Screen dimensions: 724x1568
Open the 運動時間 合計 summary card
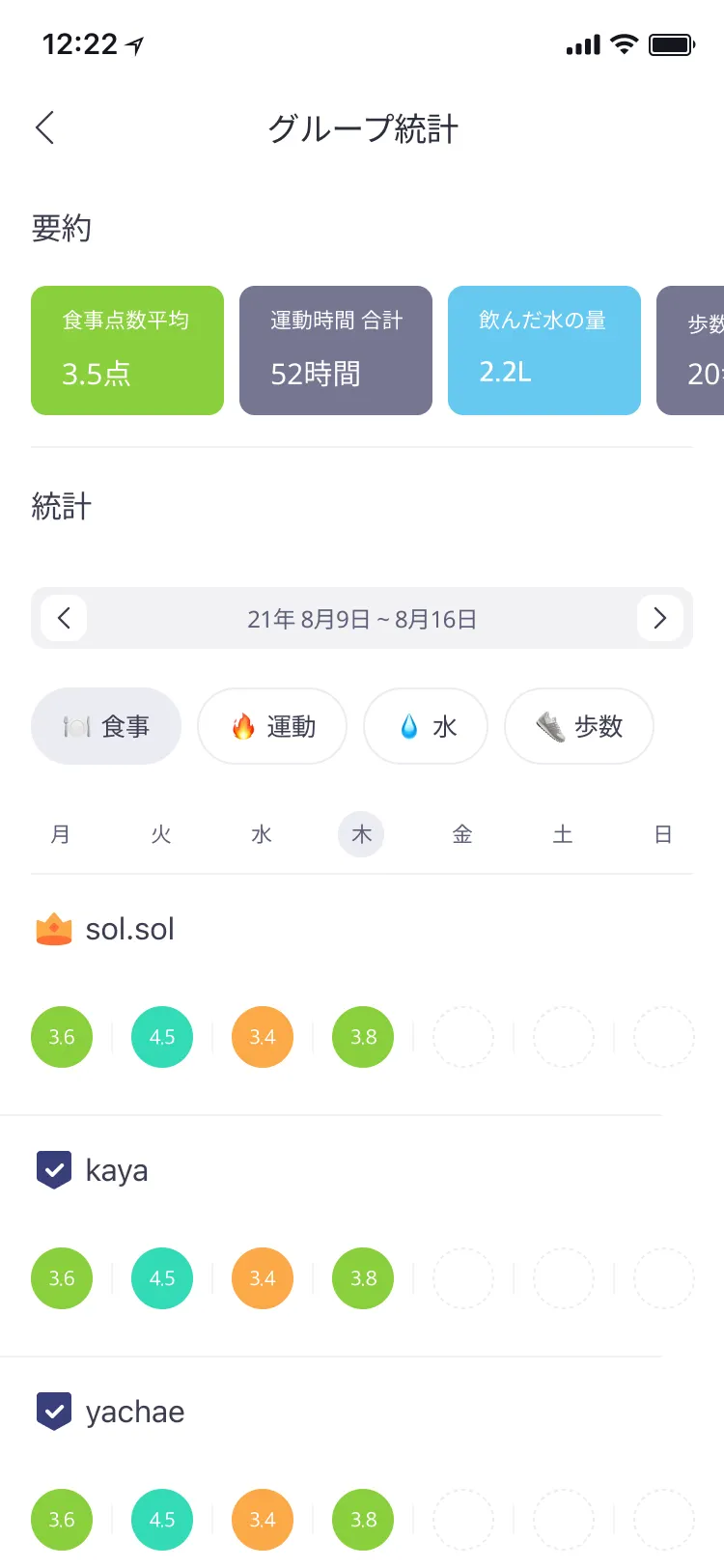click(336, 350)
